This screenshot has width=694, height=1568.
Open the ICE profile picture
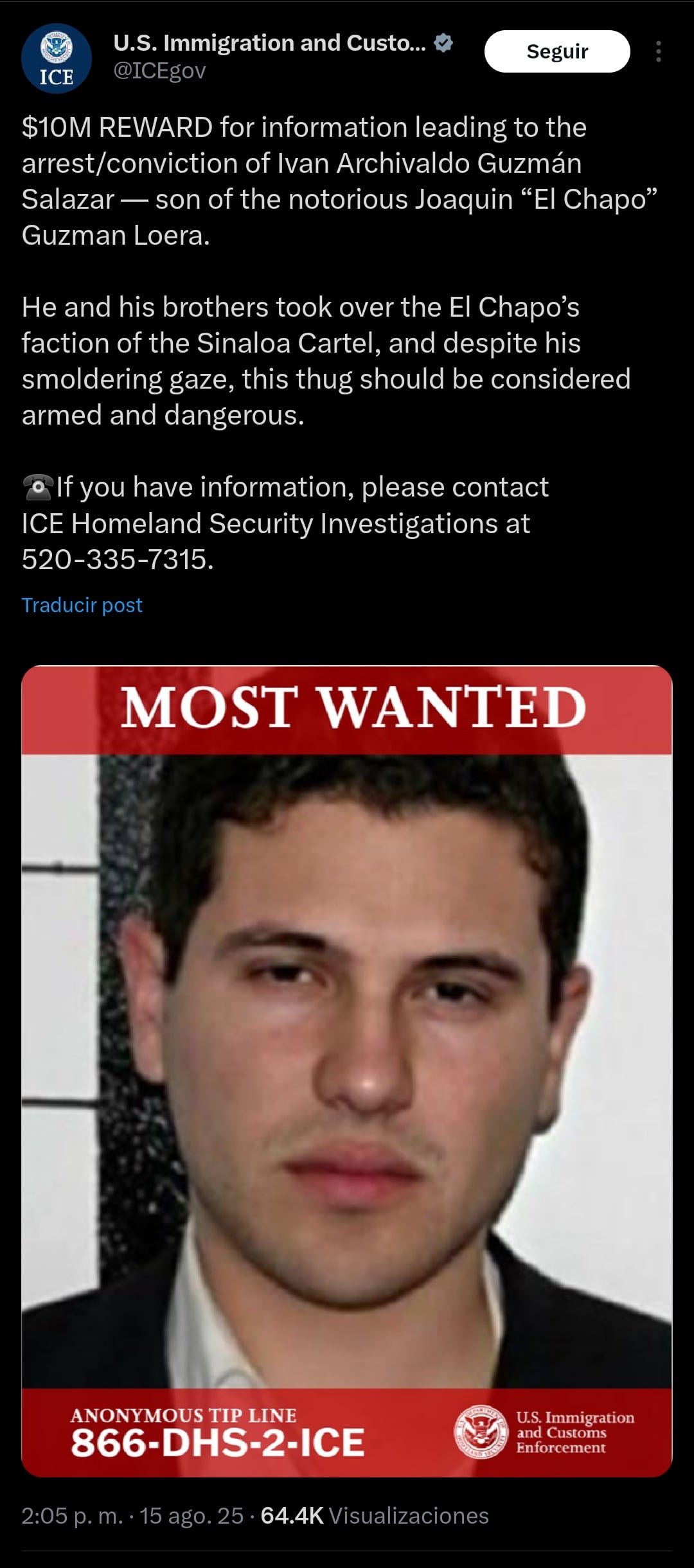(x=57, y=59)
